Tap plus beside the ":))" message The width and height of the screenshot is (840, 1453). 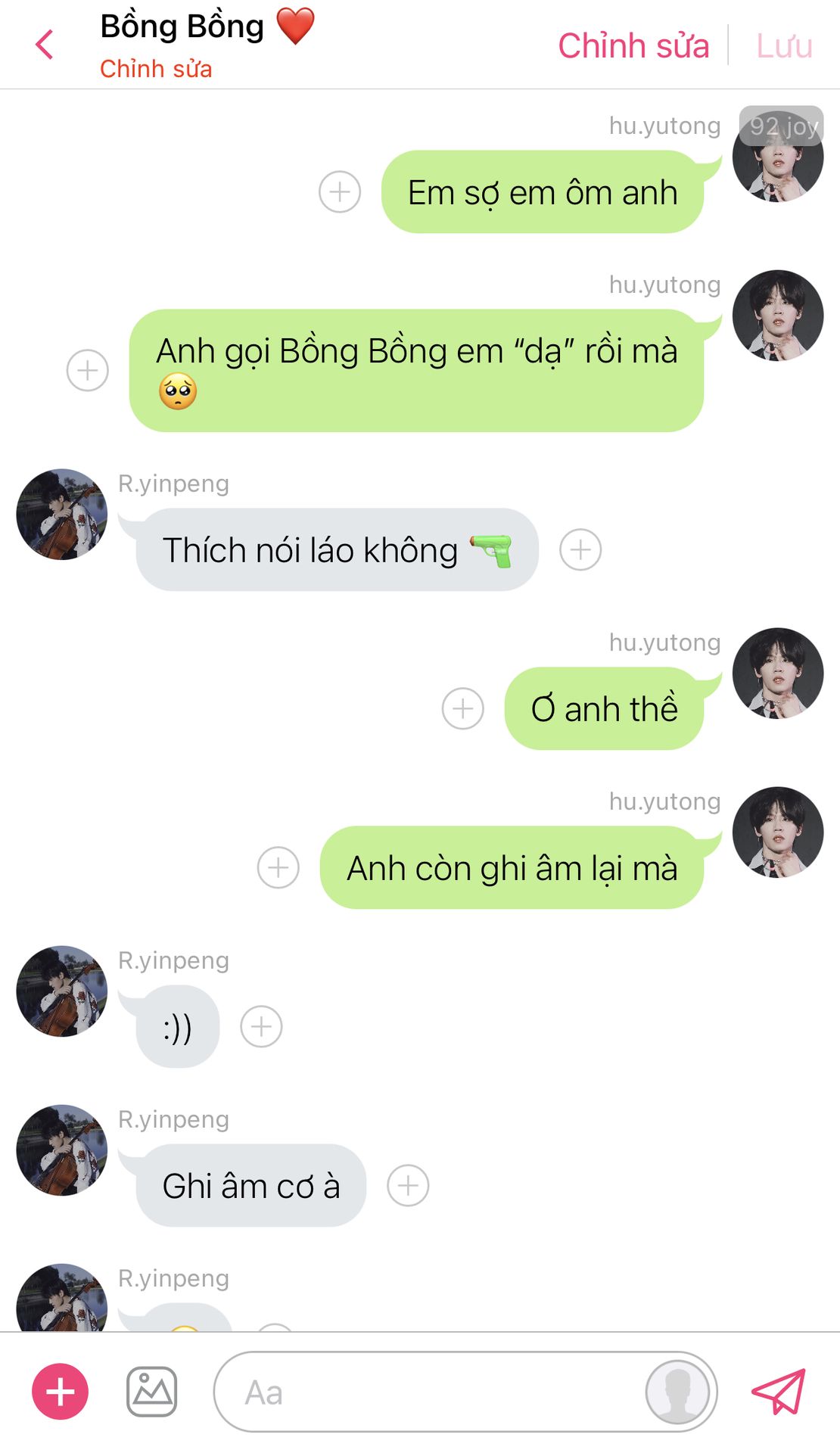coord(261,1026)
